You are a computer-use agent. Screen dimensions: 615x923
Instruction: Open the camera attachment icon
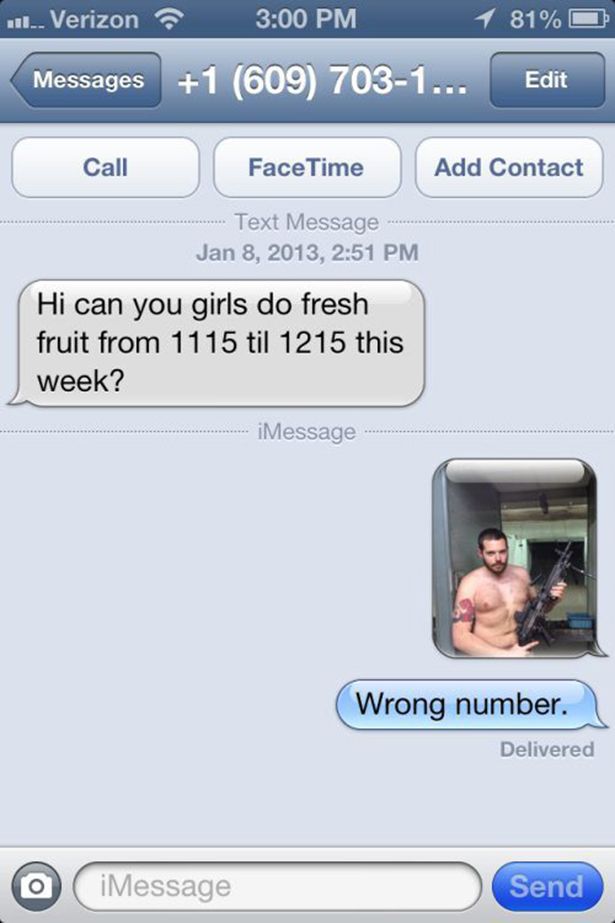37,885
